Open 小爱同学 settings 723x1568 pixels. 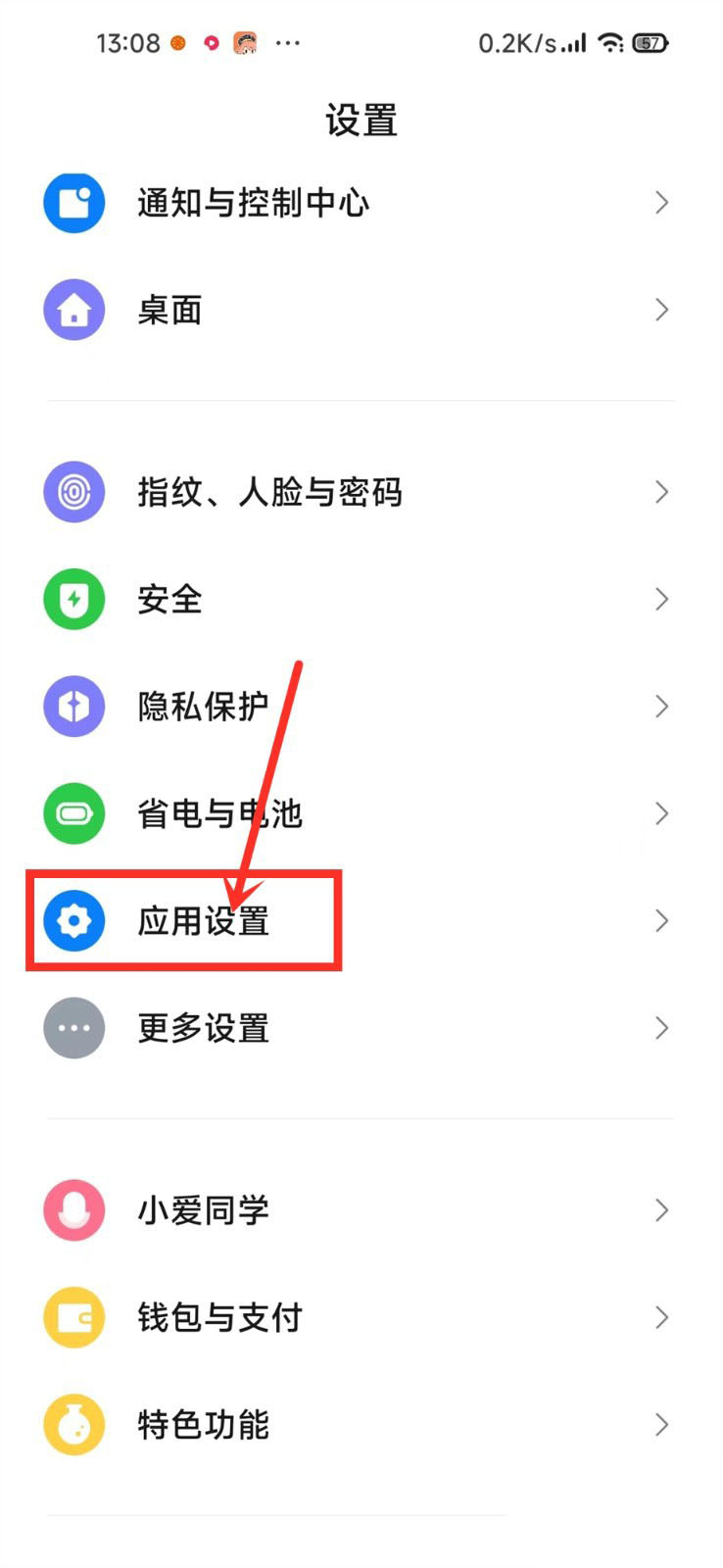(x=361, y=1210)
